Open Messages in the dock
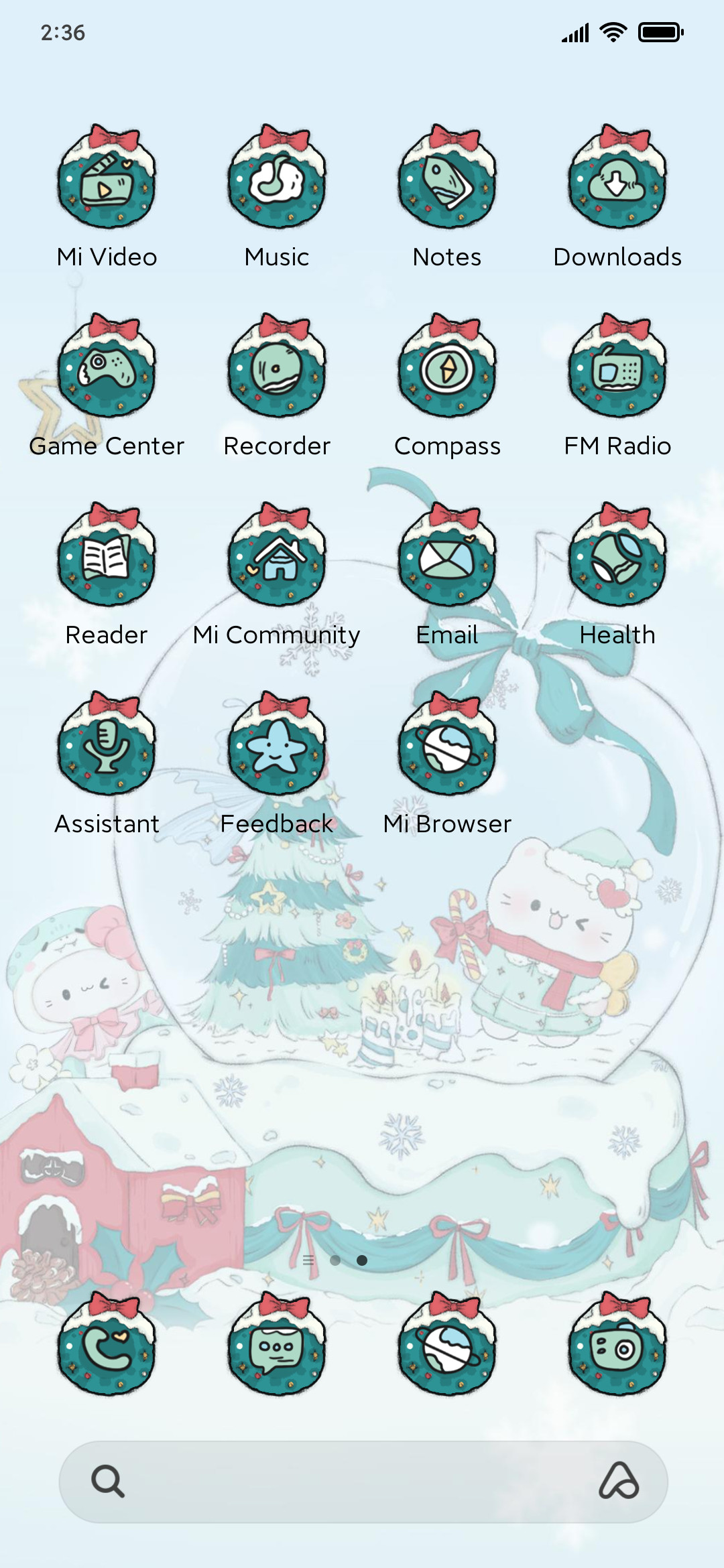This screenshot has width=724, height=1568. [277, 1344]
